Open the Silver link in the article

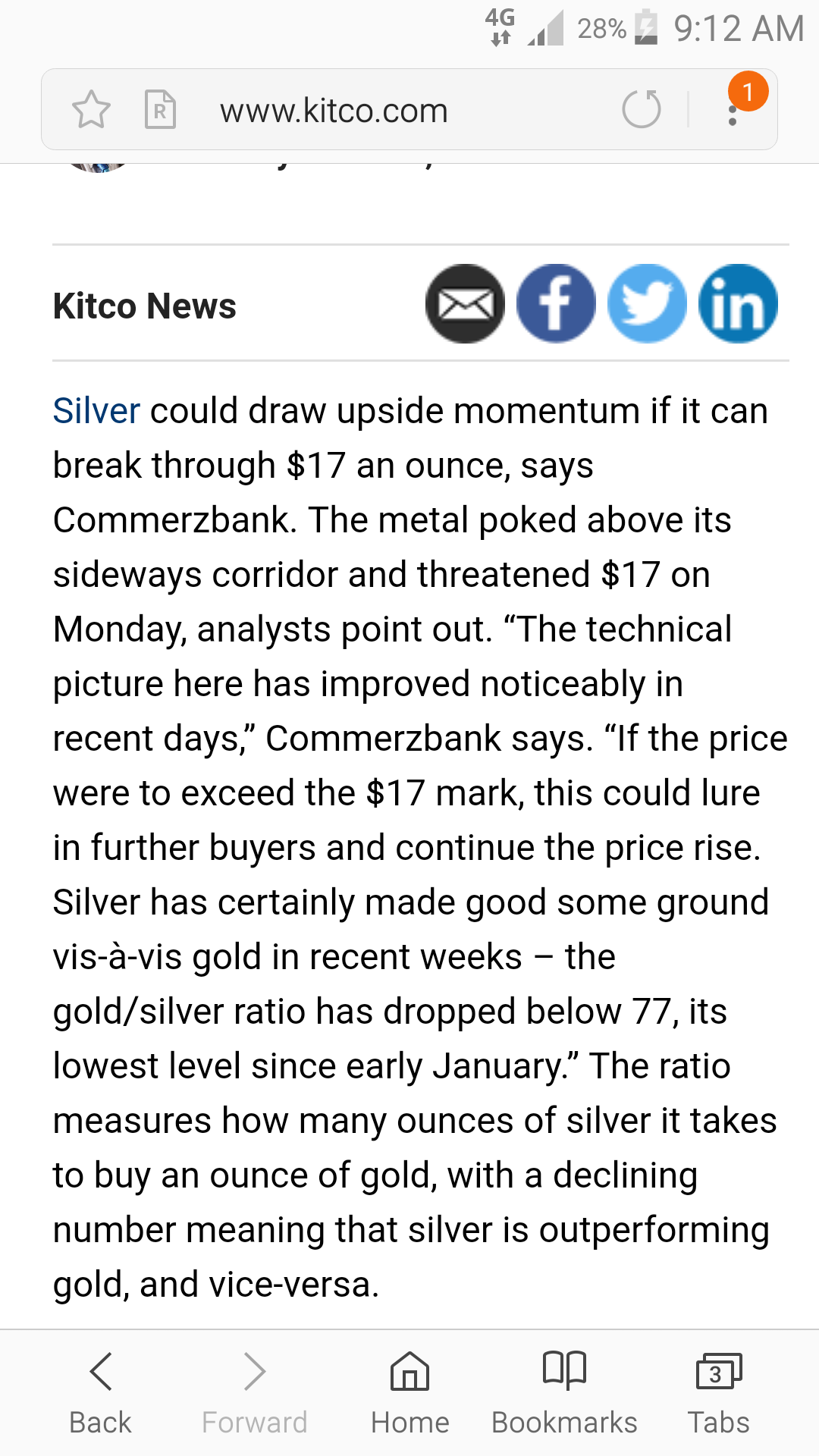coord(96,411)
